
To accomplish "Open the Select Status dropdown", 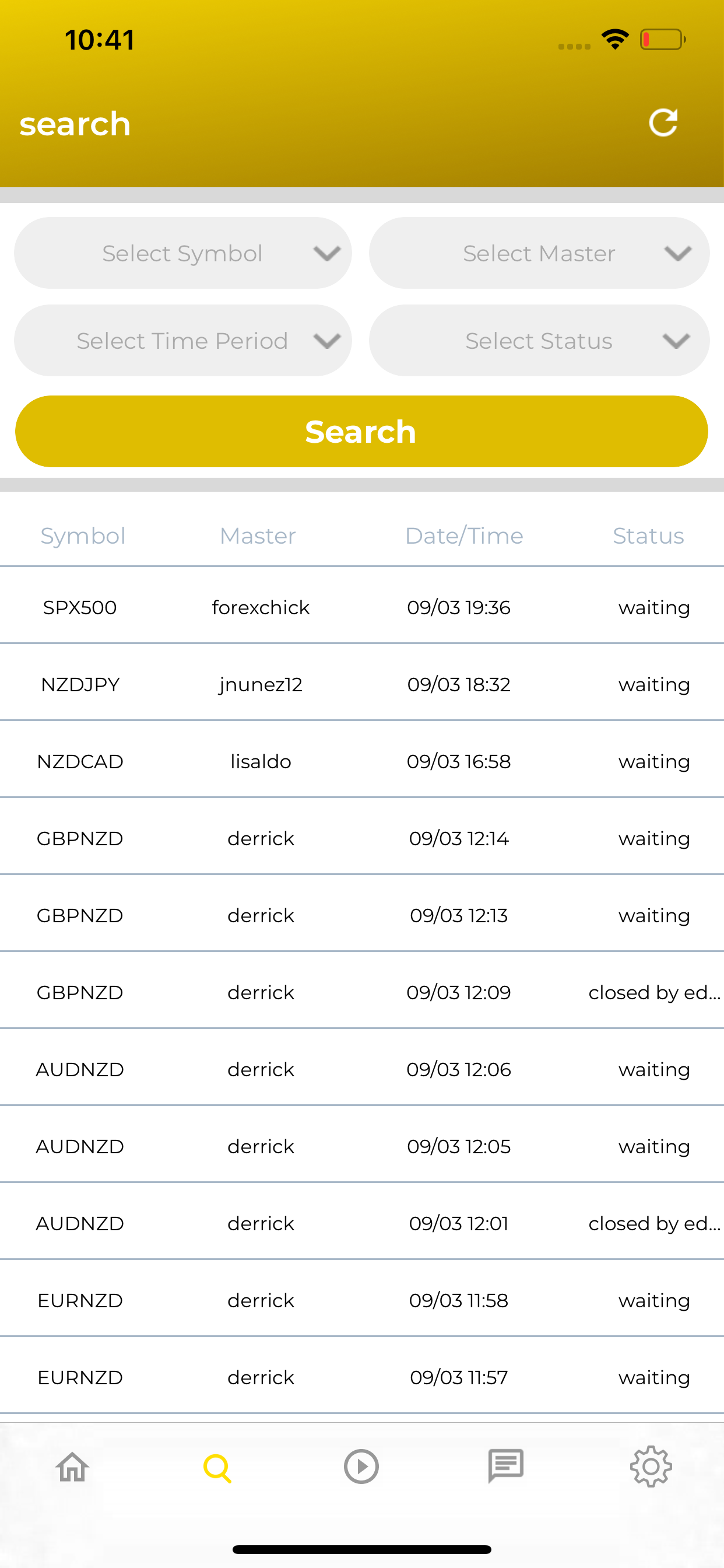I will 539,340.
